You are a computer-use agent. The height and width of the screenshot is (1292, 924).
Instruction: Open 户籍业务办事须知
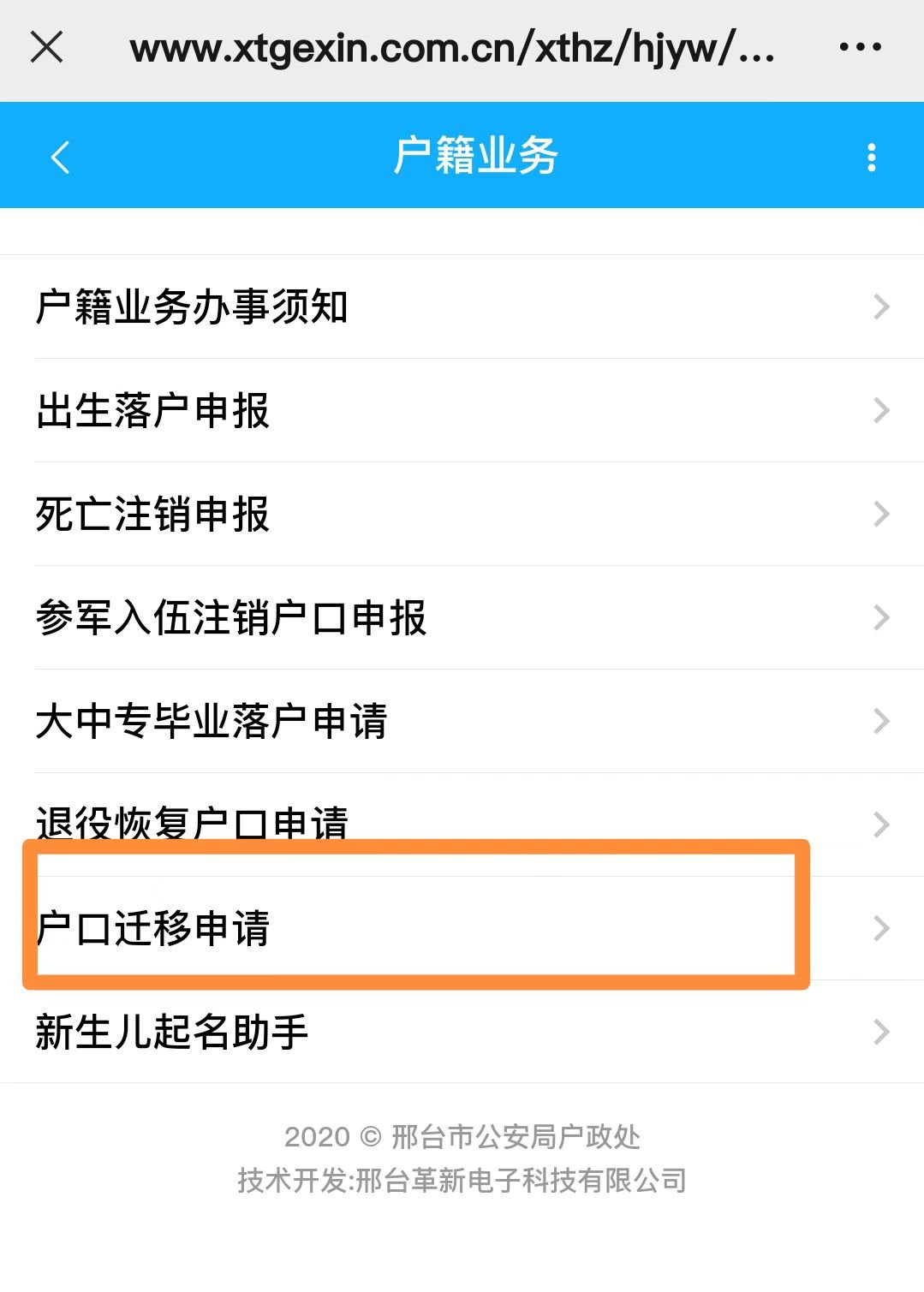point(462,307)
